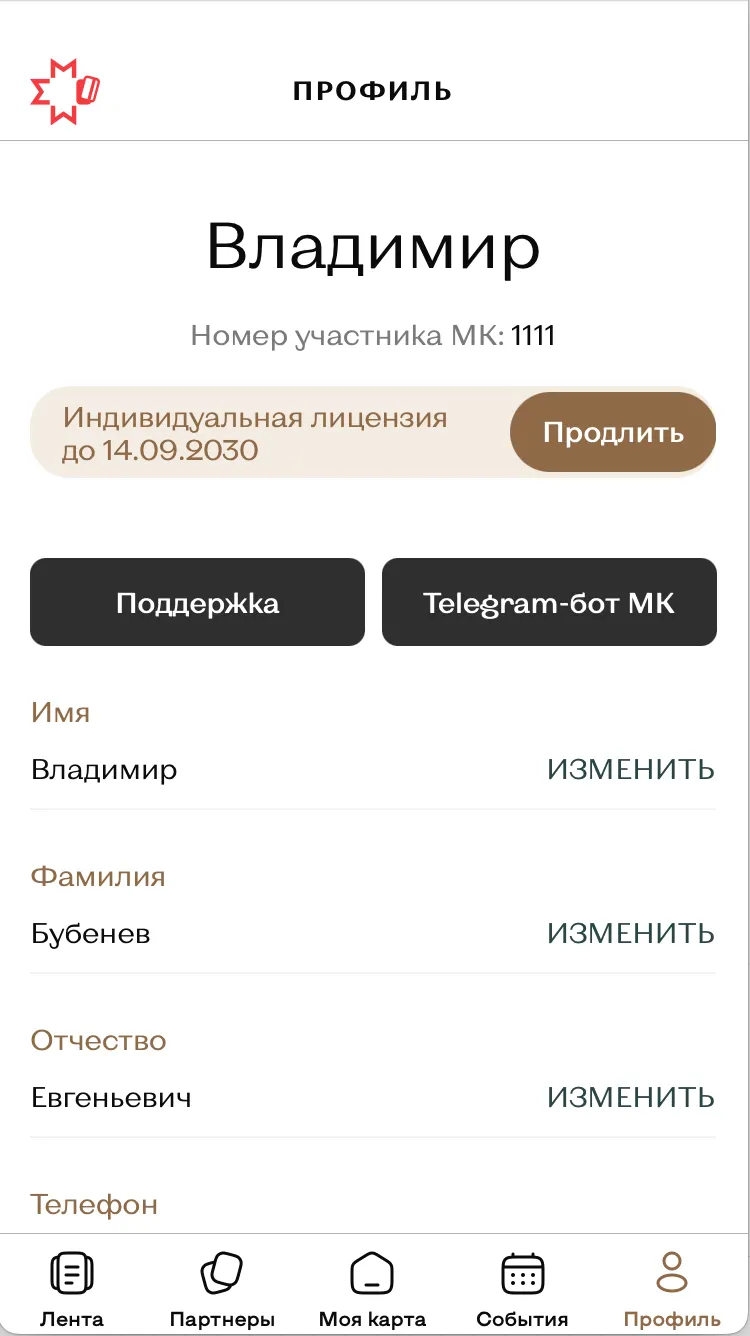Open the Telegram-бот МК button

tap(549, 602)
